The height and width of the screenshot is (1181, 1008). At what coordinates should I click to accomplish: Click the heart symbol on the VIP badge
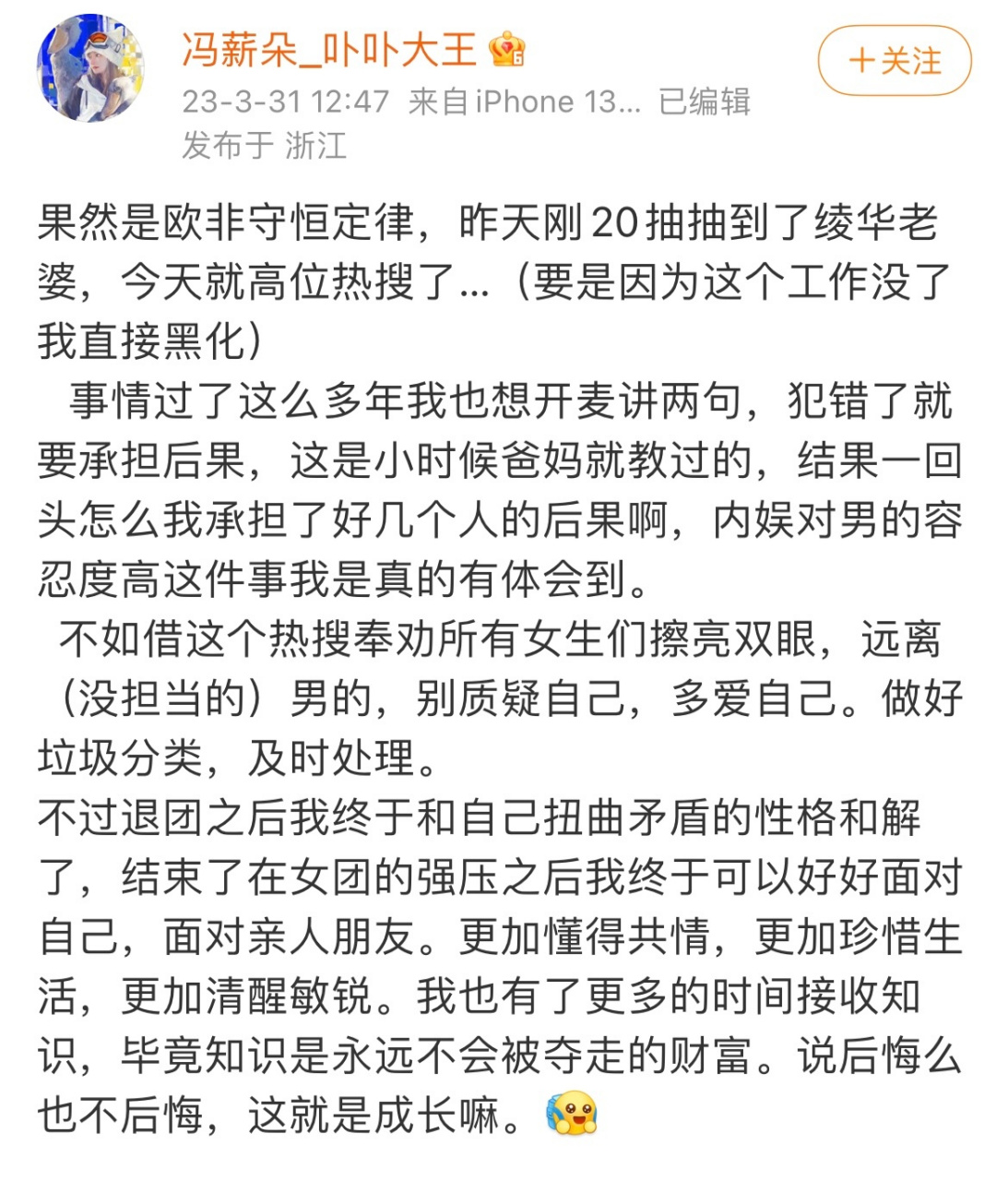506,46
